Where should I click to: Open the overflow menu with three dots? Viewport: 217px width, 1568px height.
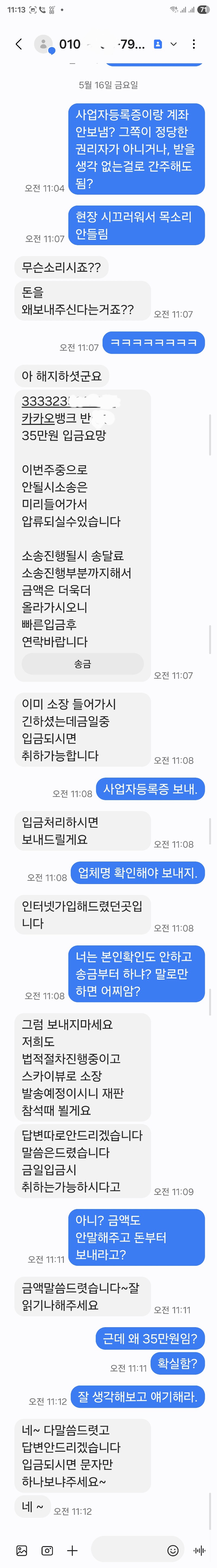click(x=194, y=44)
